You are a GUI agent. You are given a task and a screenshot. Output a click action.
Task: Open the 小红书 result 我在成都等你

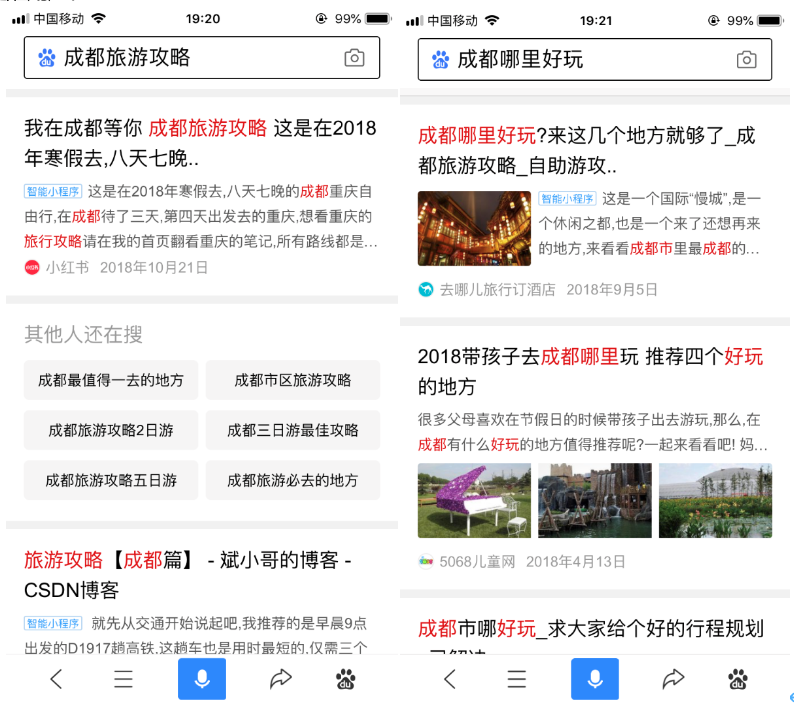pos(200,142)
